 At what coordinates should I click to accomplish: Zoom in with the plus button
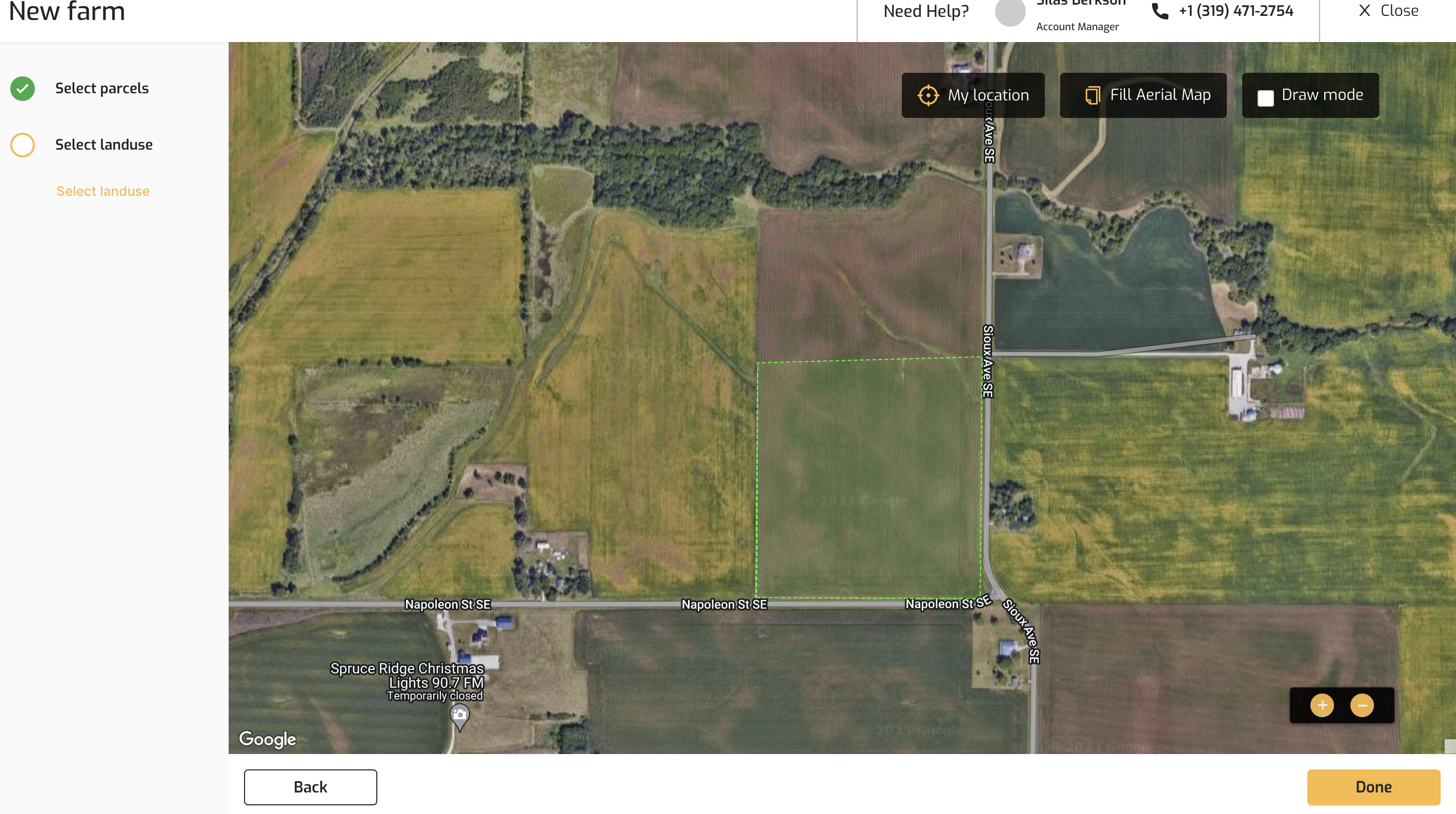(1322, 705)
